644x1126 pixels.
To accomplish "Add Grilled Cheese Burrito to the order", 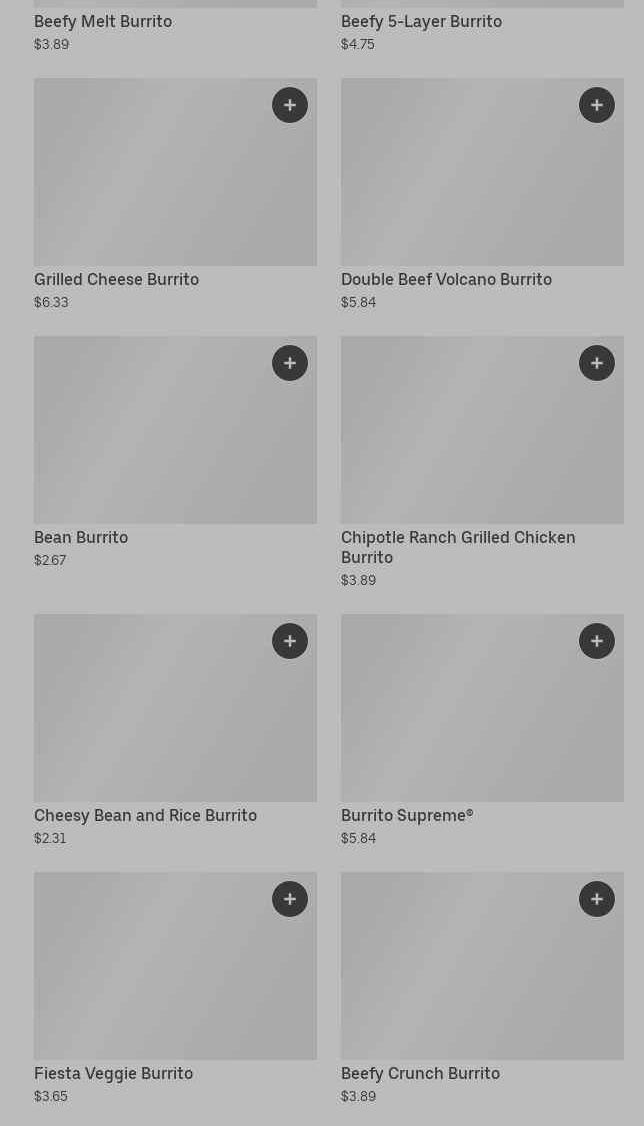I will coord(290,105).
